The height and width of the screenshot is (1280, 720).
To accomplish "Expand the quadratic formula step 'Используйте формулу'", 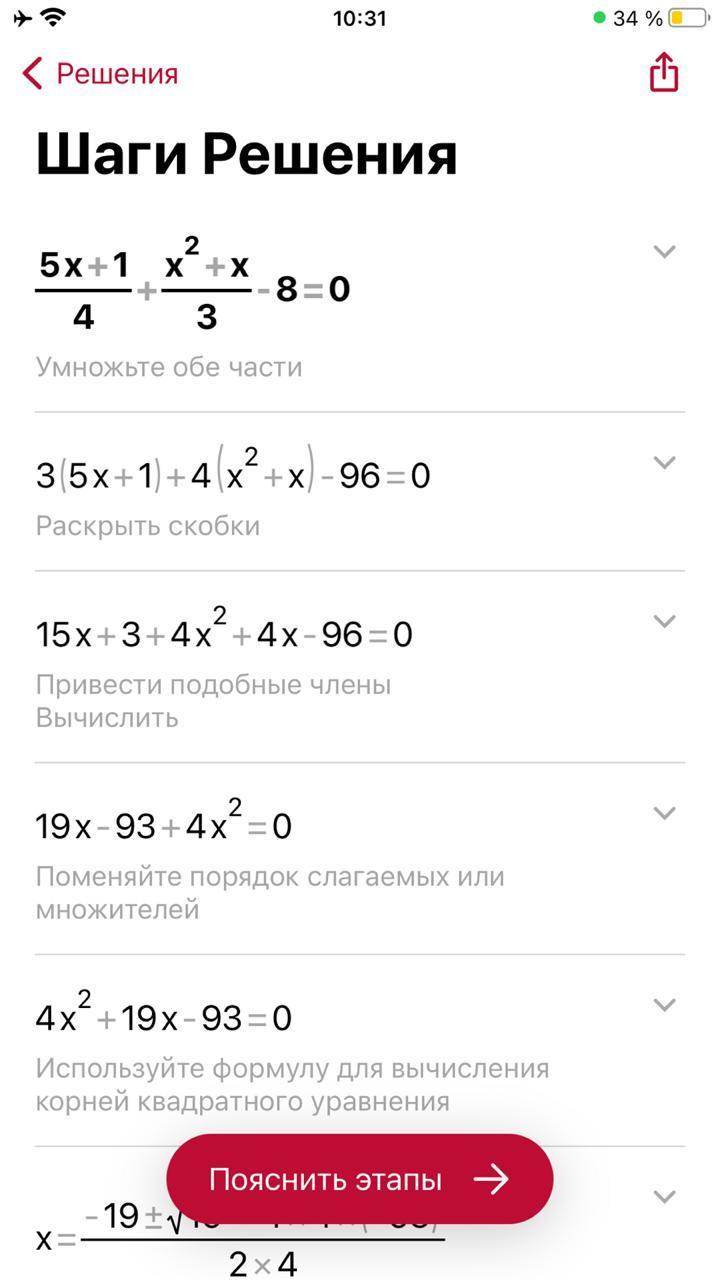I will (664, 1005).
